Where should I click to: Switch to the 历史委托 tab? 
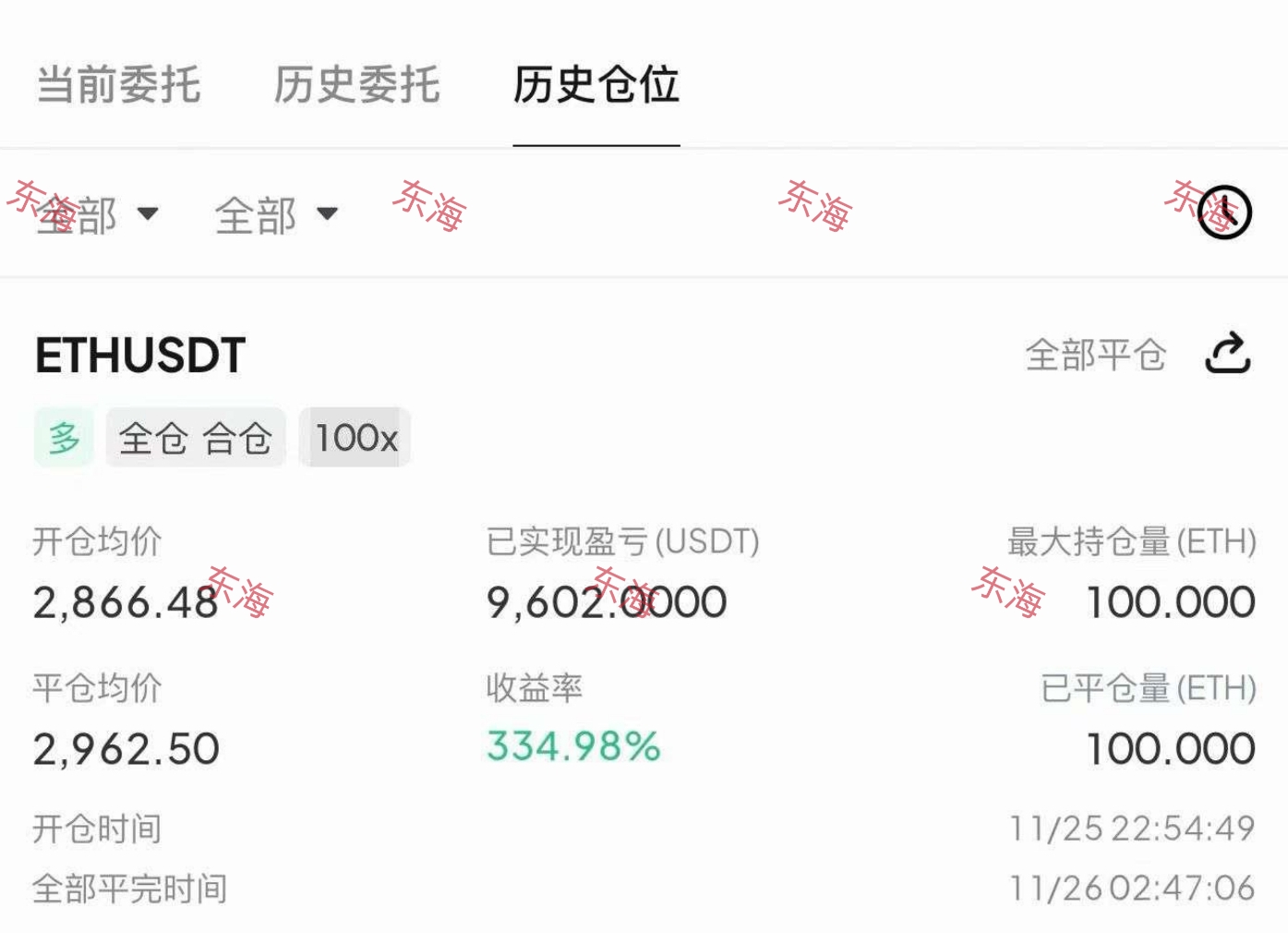point(356,85)
